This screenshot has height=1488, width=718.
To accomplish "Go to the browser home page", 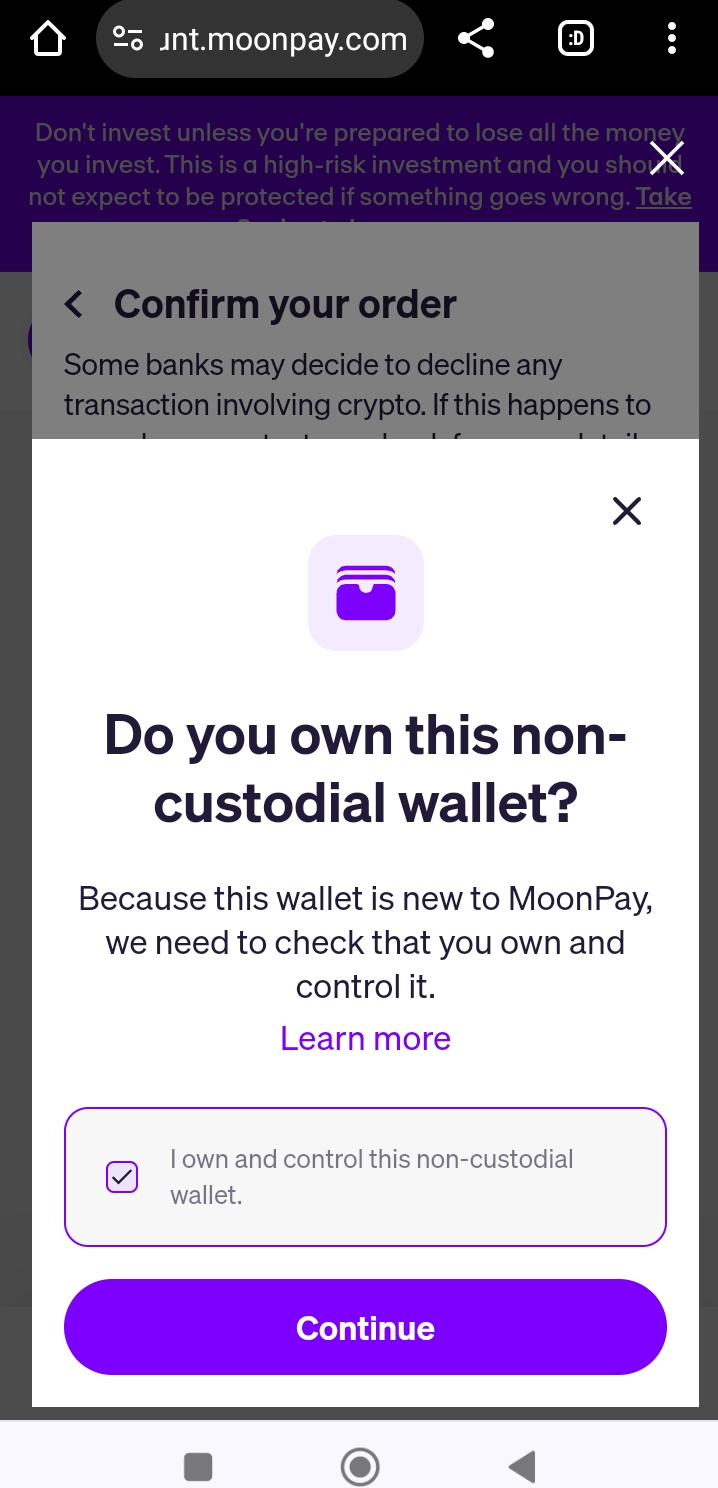I will (x=47, y=40).
